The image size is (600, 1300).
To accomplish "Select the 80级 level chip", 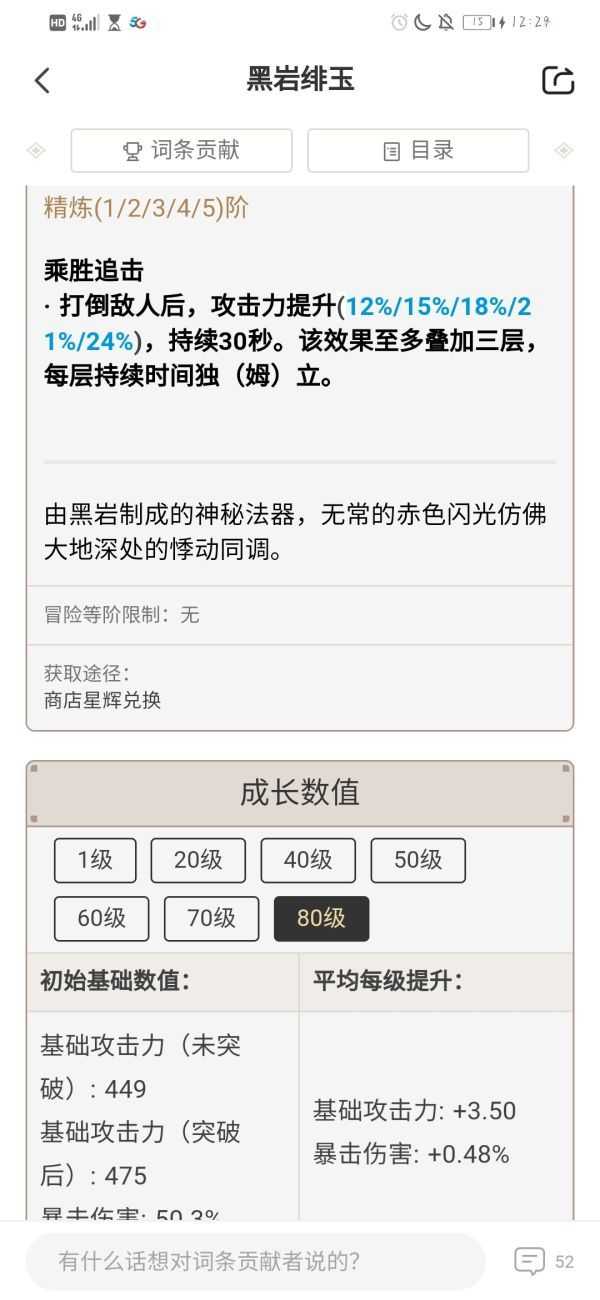I will pyautogui.click(x=321, y=918).
